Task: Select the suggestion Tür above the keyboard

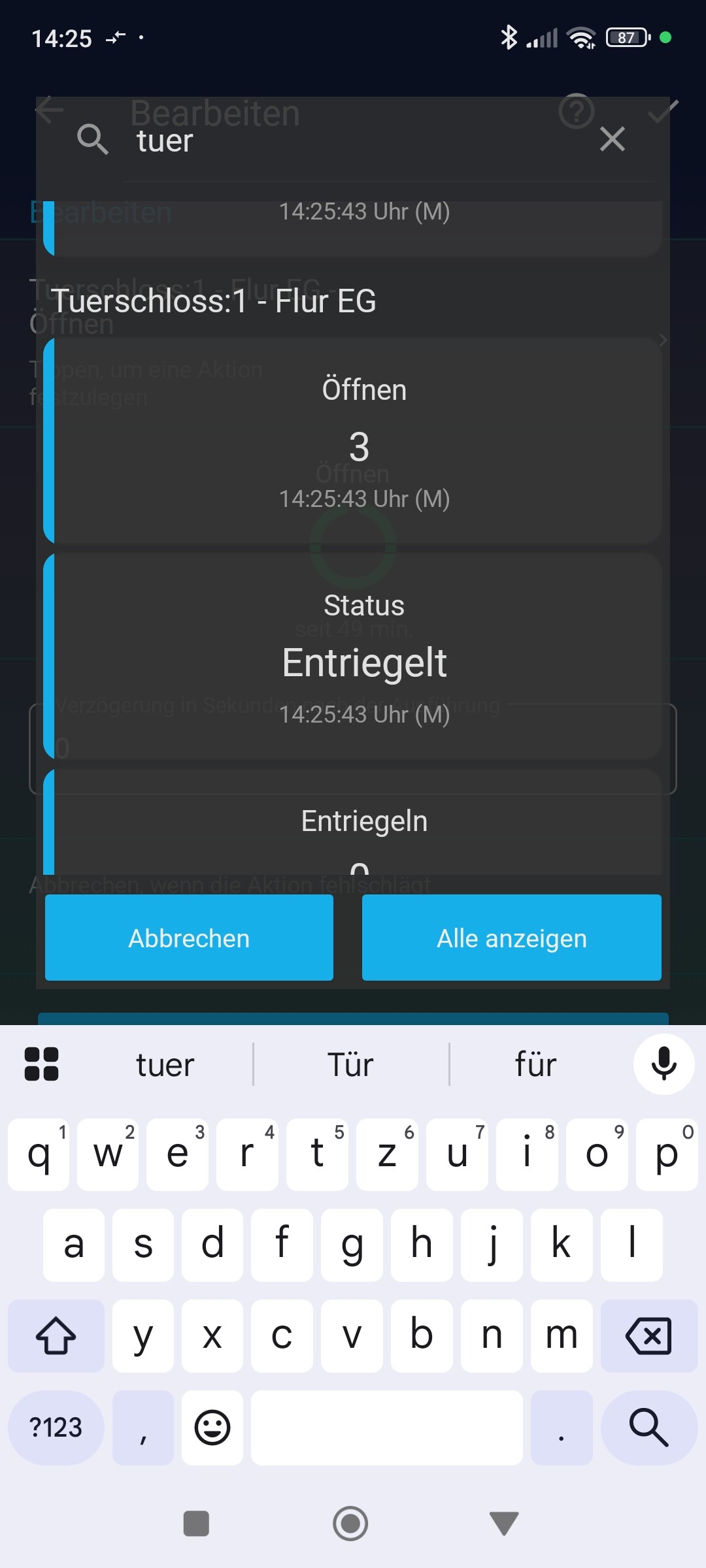Action: pyautogui.click(x=350, y=1064)
